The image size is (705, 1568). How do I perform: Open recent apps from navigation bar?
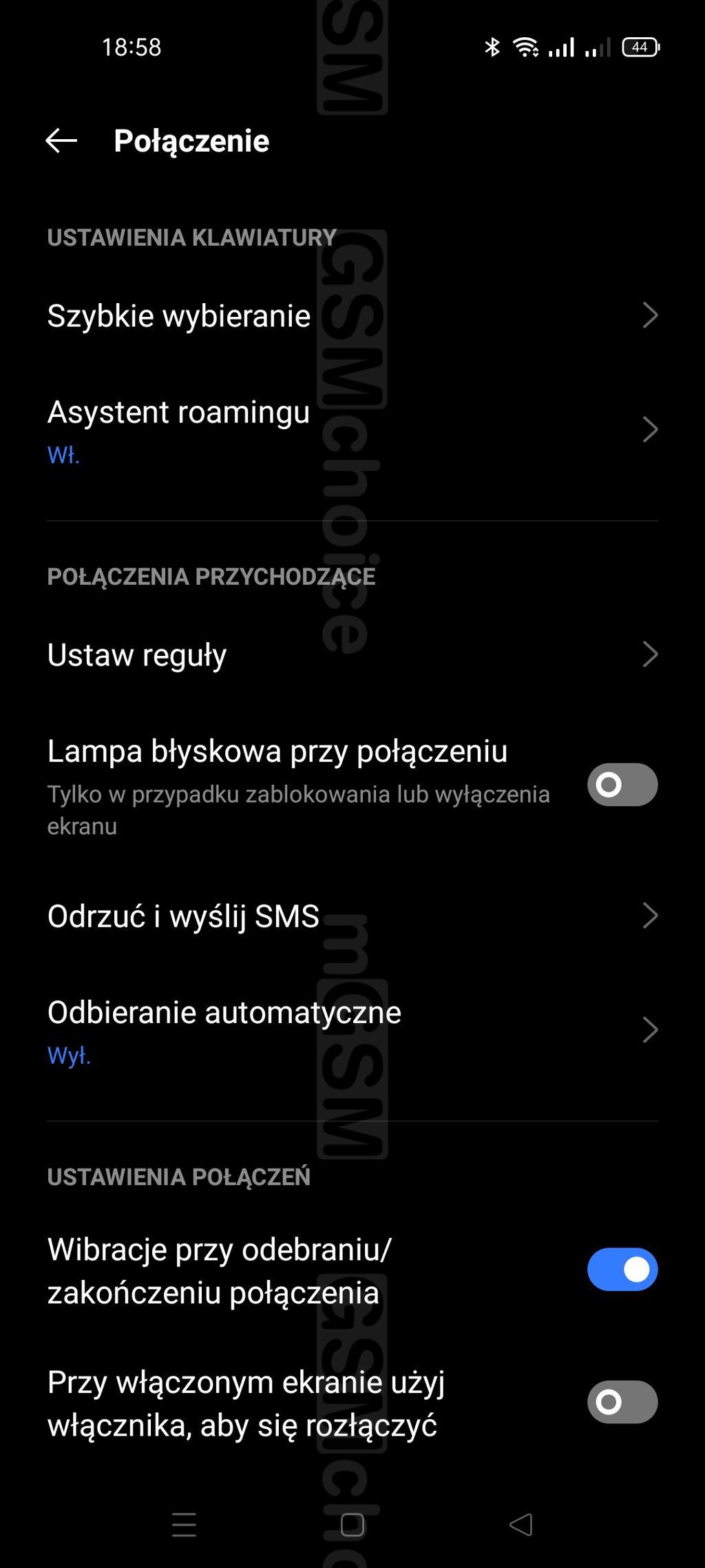(x=184, y=1525)
